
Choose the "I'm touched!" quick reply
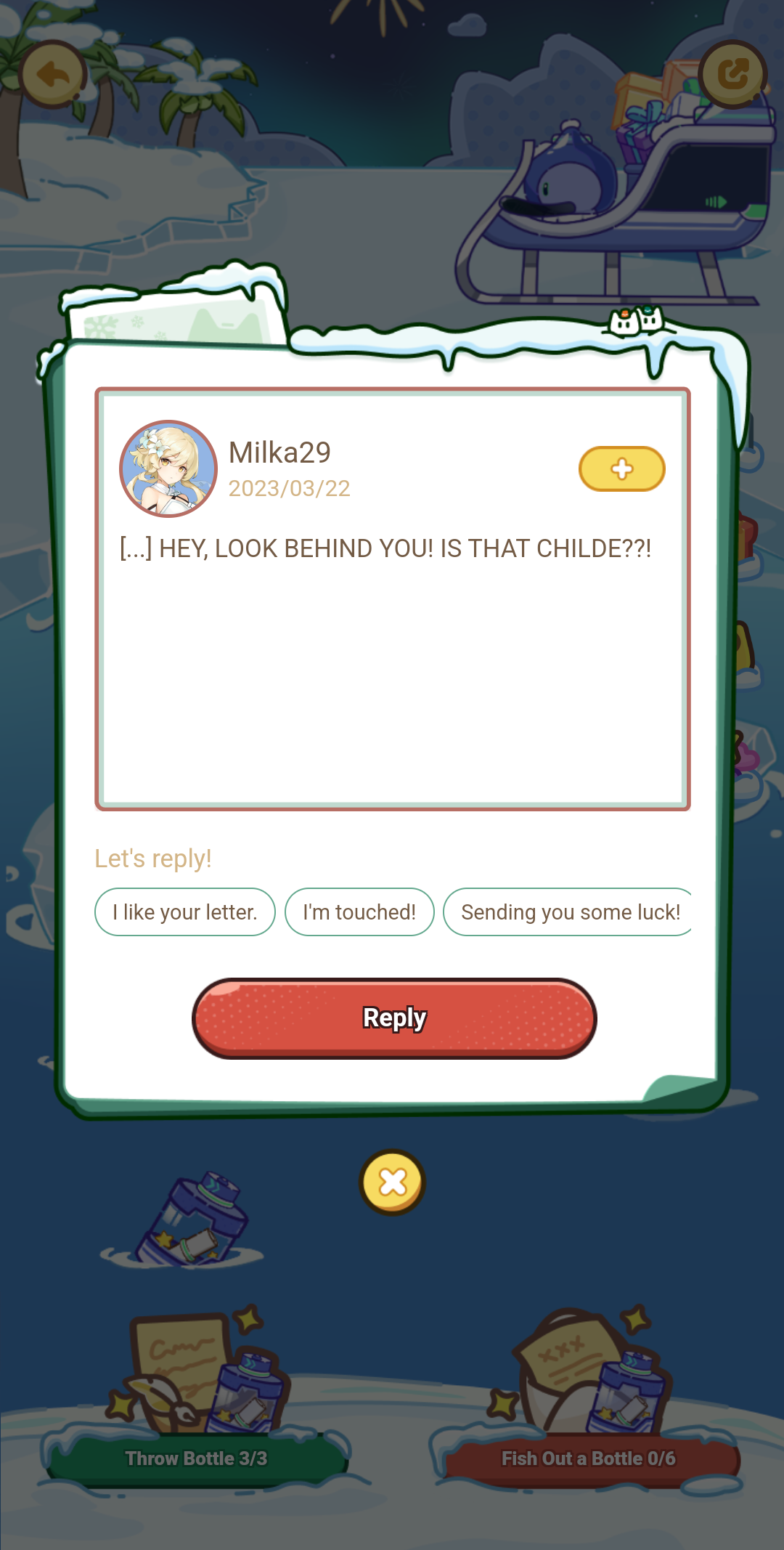pyautogui.click(x=359, y=912)
